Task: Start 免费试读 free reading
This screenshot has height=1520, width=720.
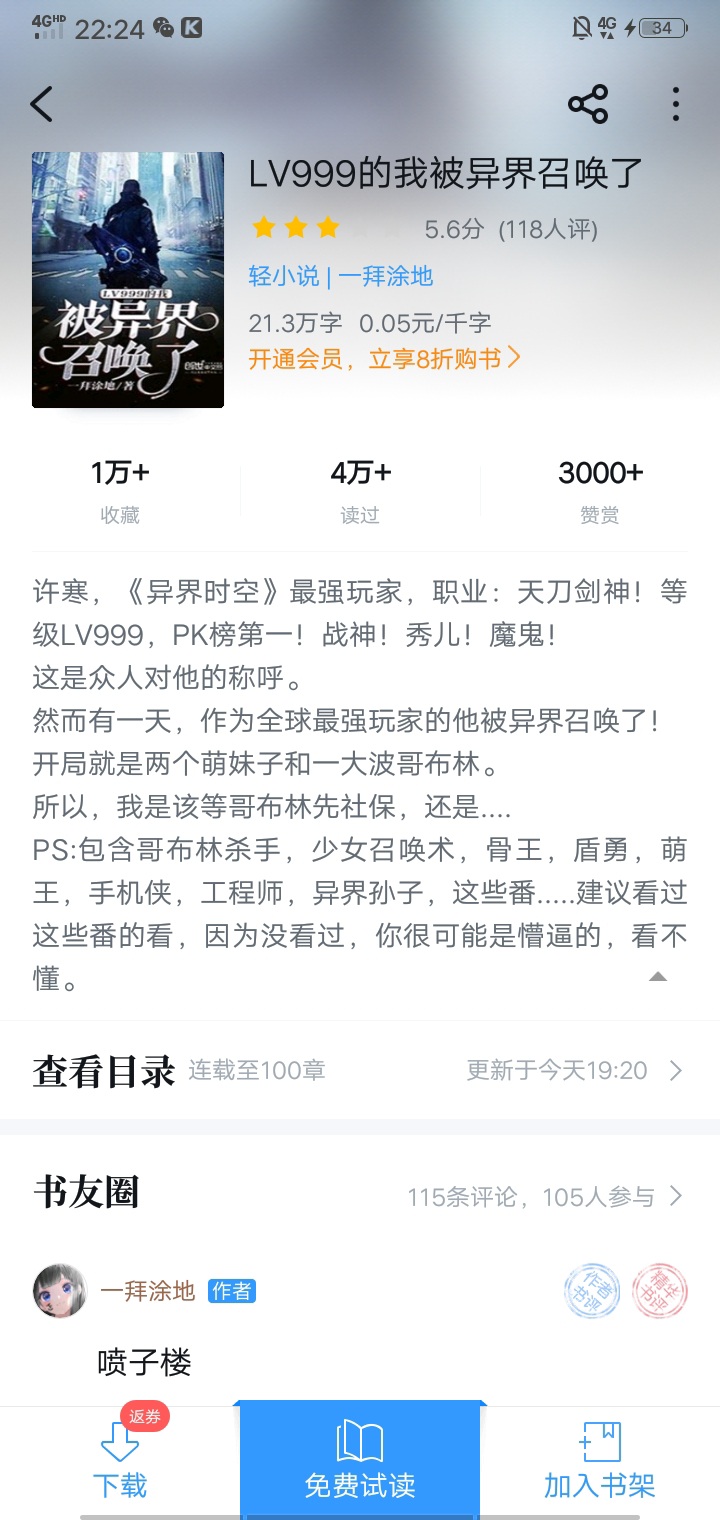Action: coord(360,1460)
